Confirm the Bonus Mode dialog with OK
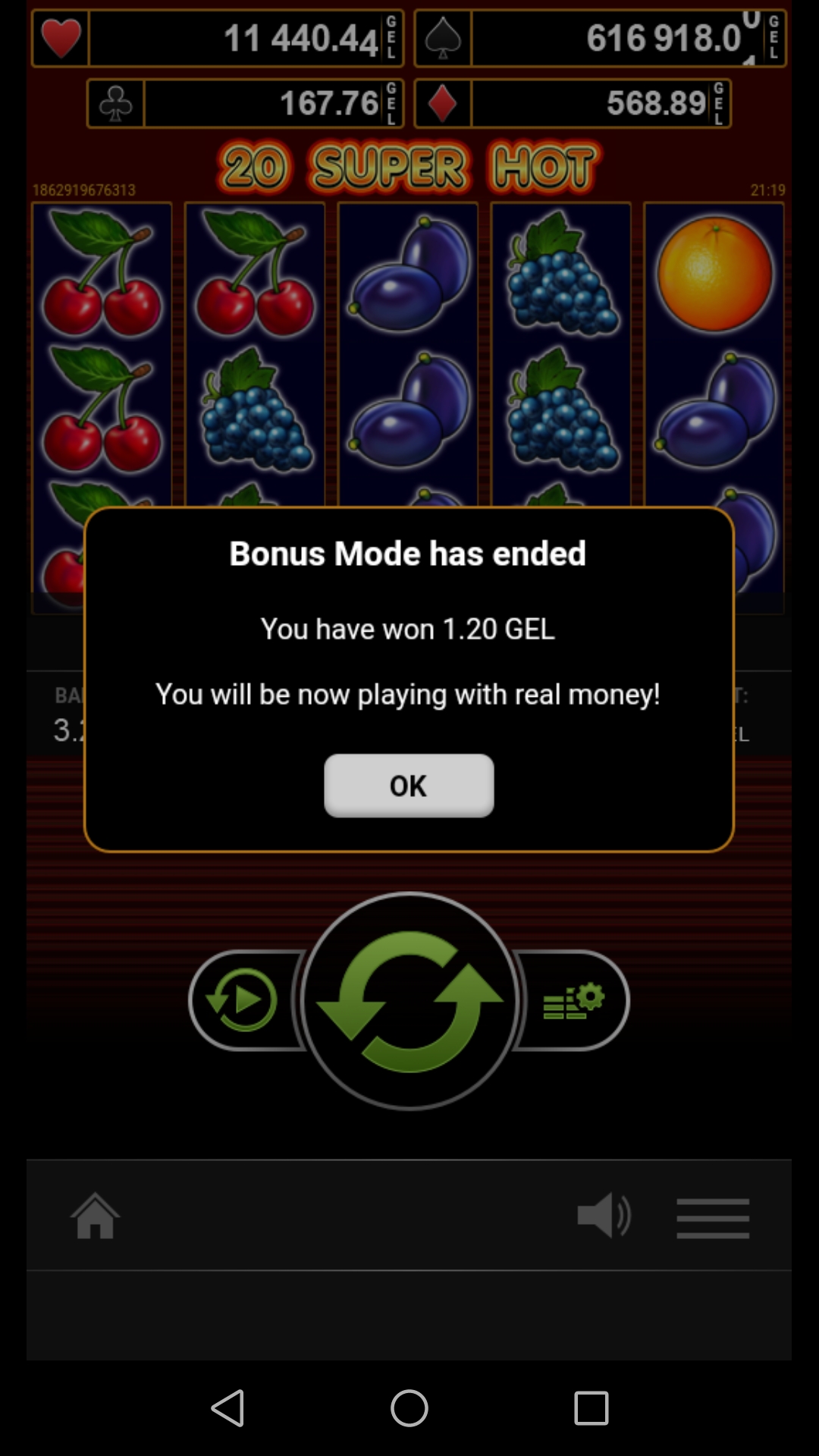 pyautogui.click(x=409, y=785)
